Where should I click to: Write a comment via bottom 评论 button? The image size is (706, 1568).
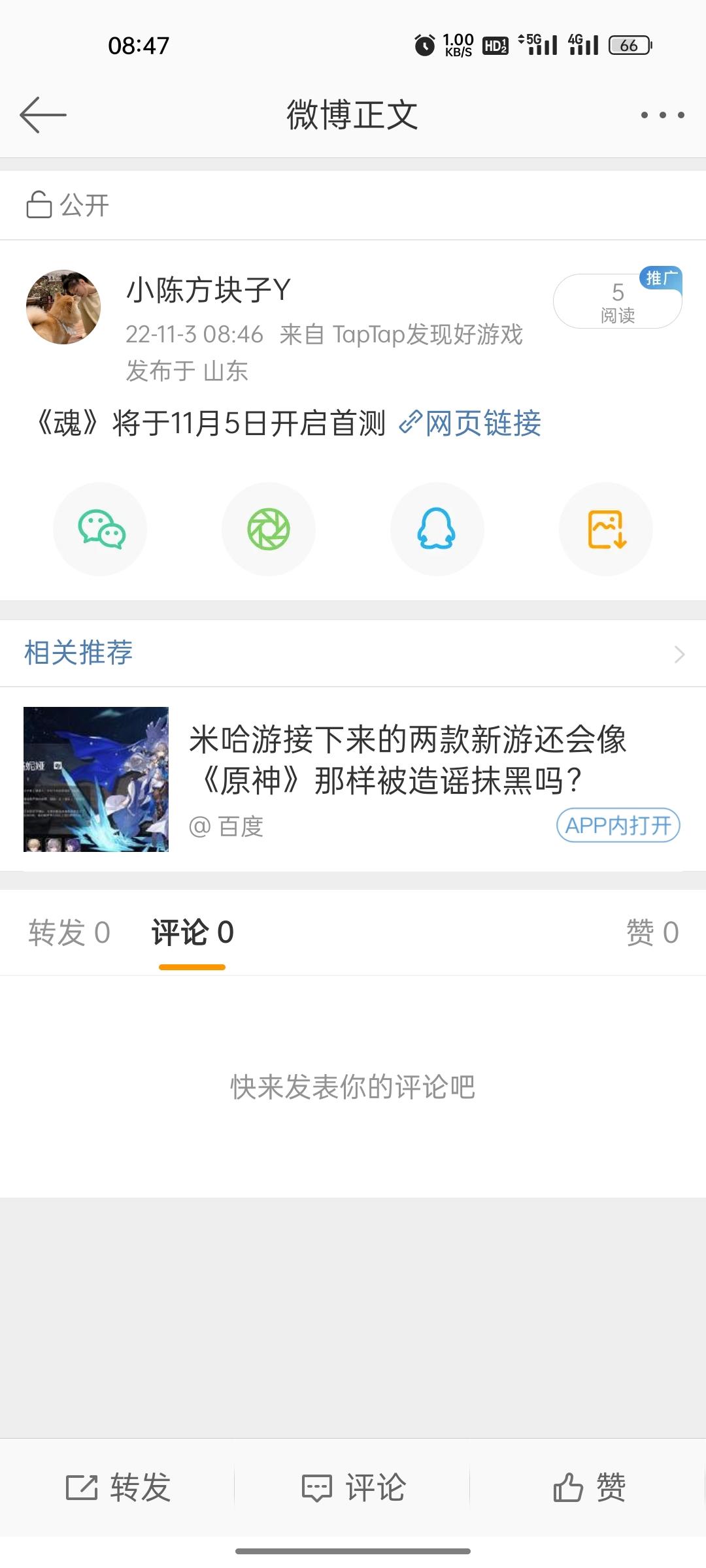tap(353, 1488)
